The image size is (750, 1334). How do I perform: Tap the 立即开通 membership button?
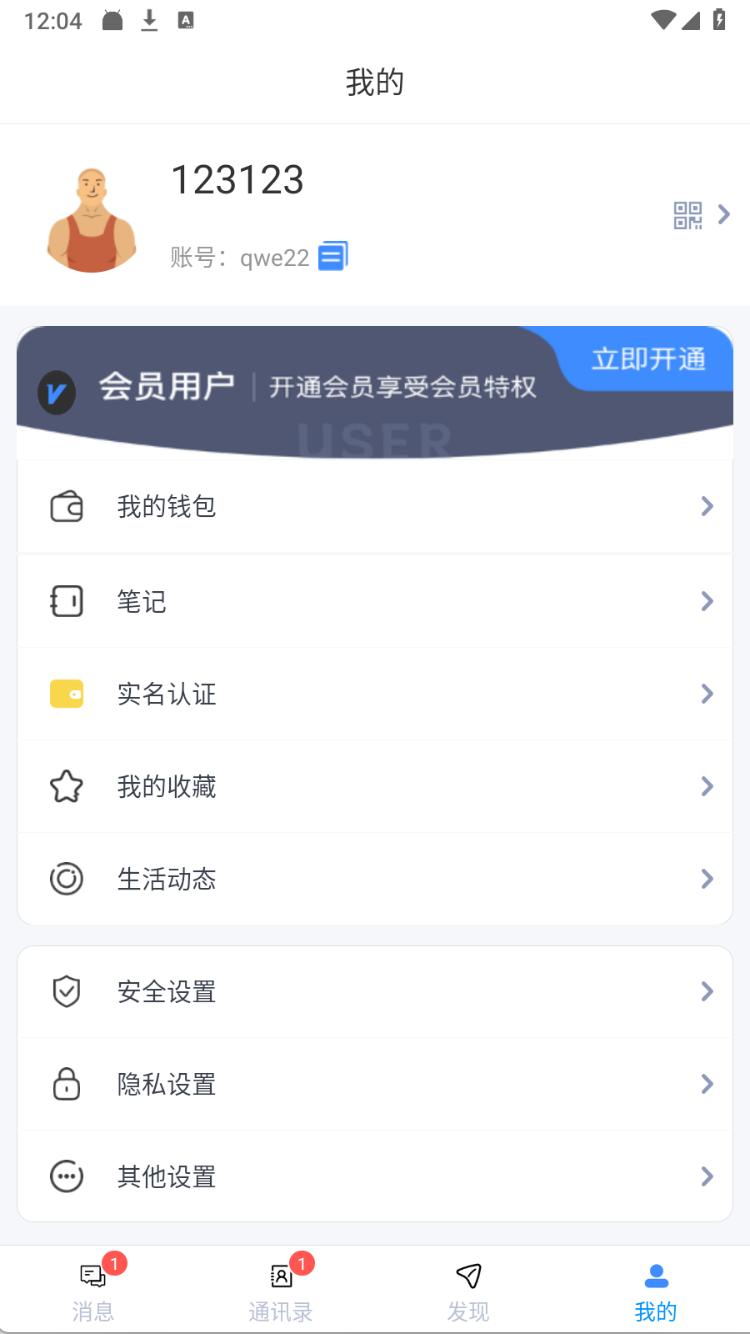coord(648,359)
